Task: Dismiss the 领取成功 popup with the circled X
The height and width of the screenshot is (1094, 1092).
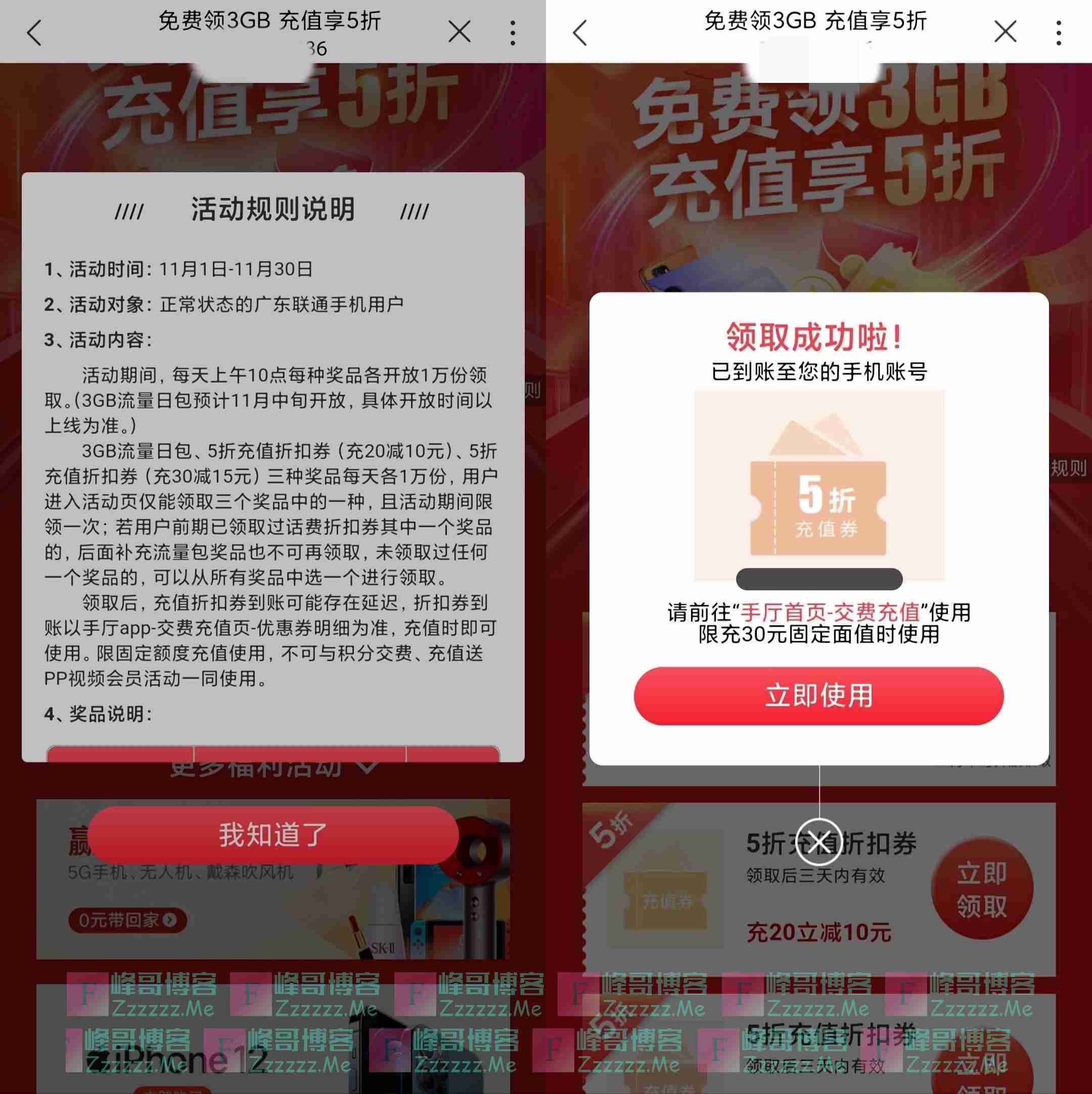Action: (818, 842)
